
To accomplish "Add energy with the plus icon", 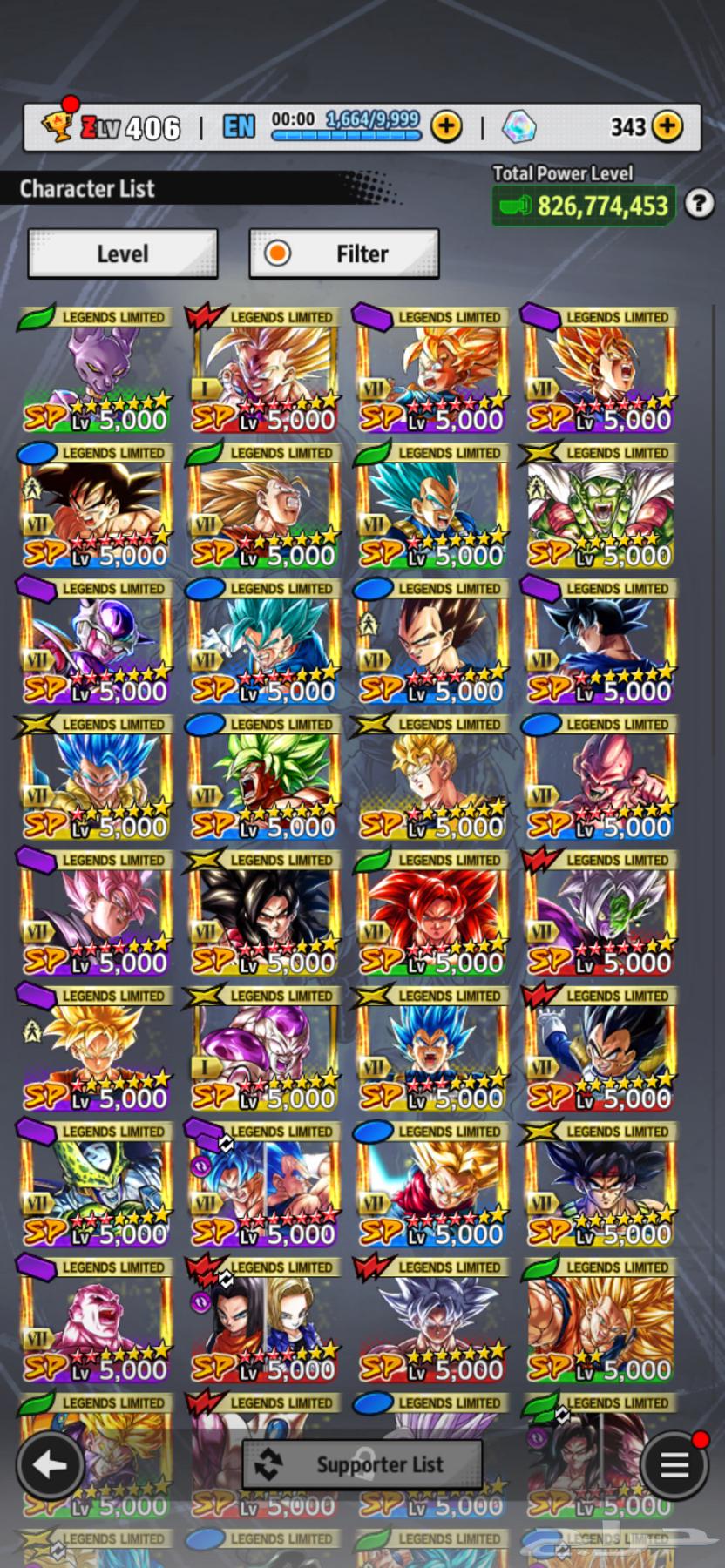I will click(446, 127).
